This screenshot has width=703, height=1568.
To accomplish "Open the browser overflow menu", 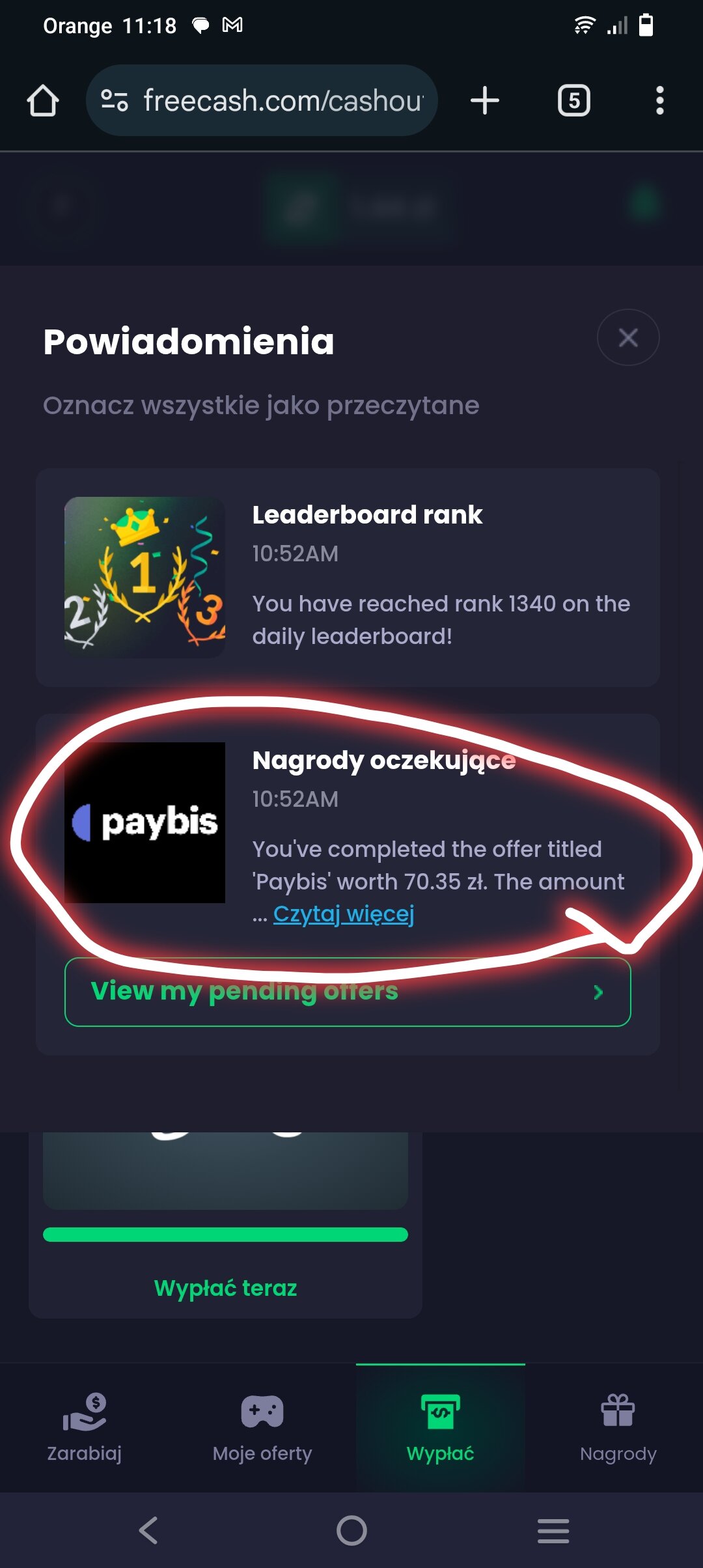I will (660, 101).
